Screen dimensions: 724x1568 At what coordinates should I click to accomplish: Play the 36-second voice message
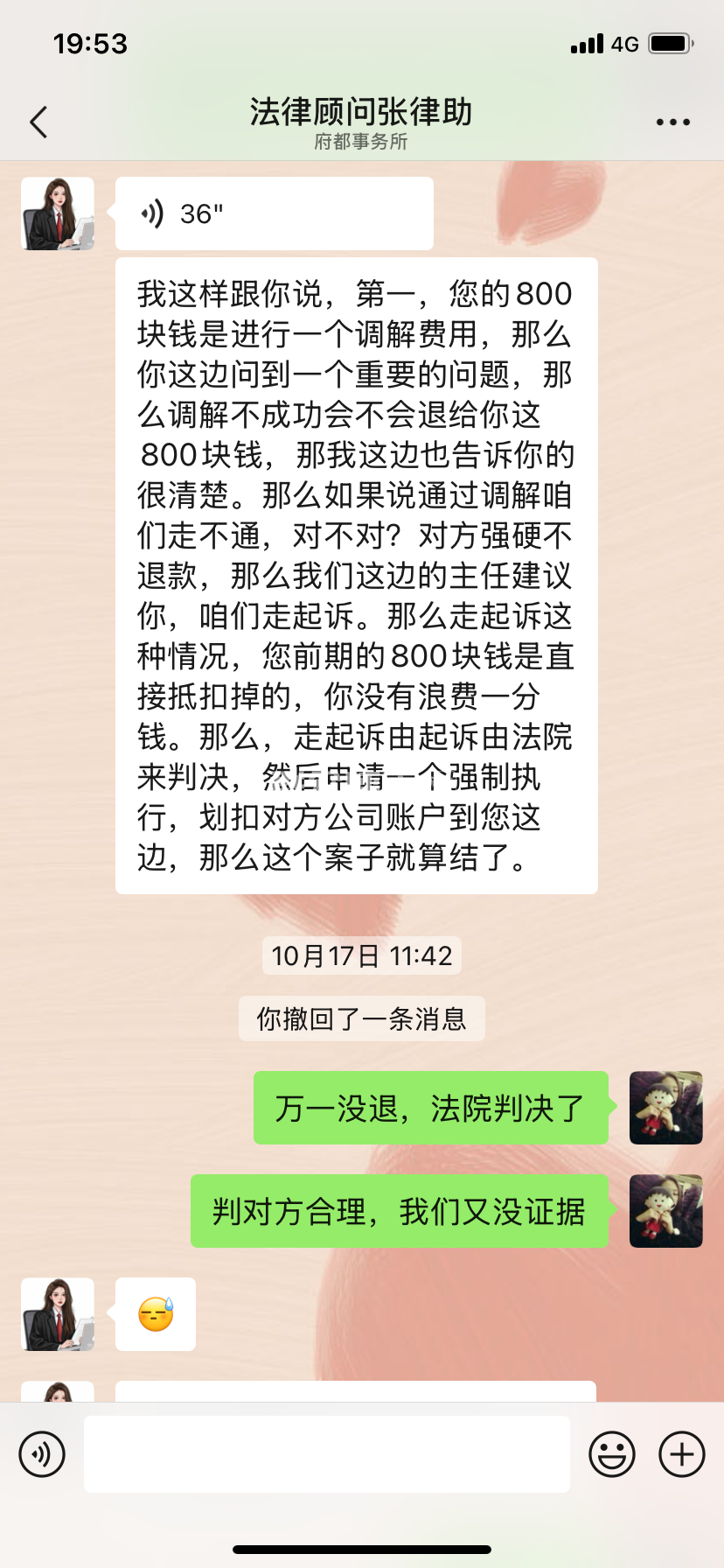point(274,213)
